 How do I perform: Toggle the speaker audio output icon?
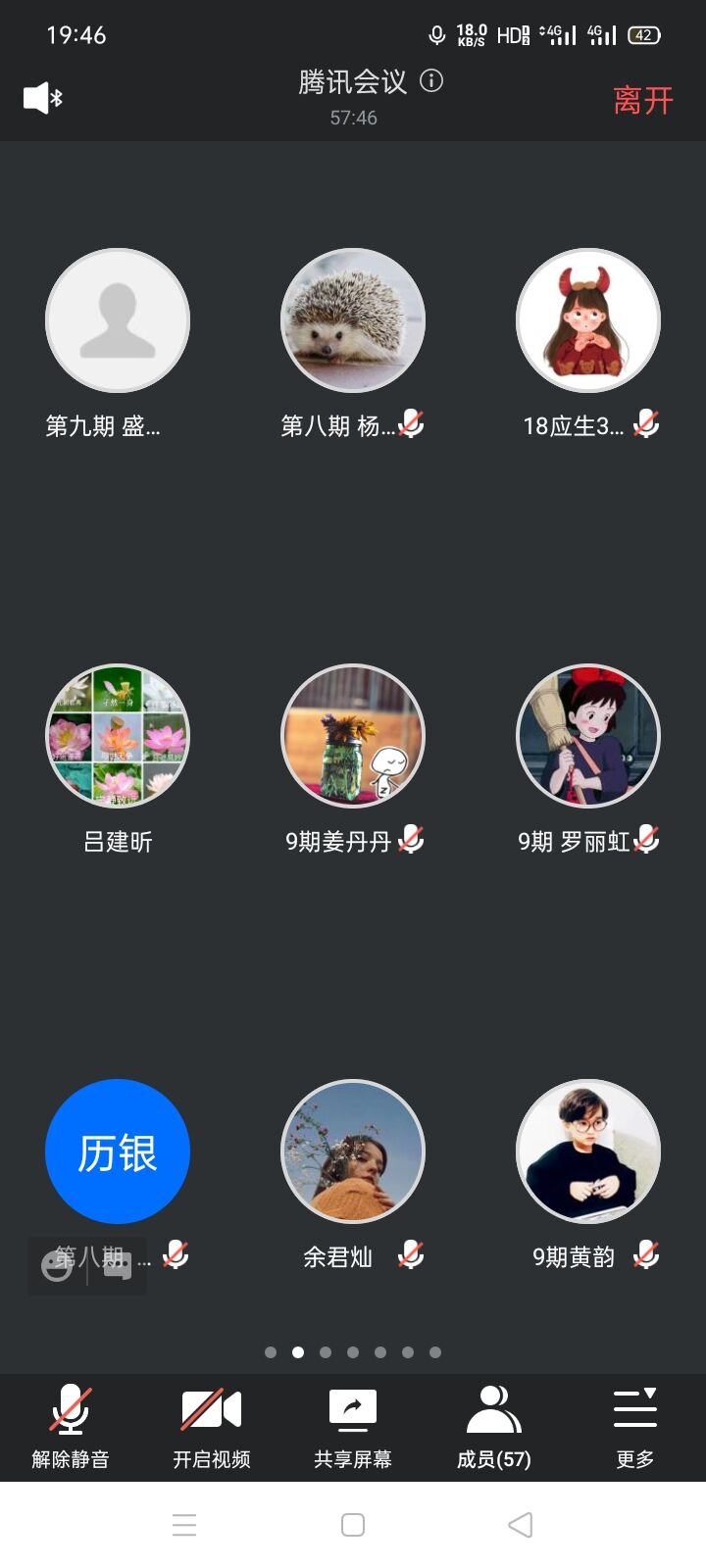coord(42,98)
